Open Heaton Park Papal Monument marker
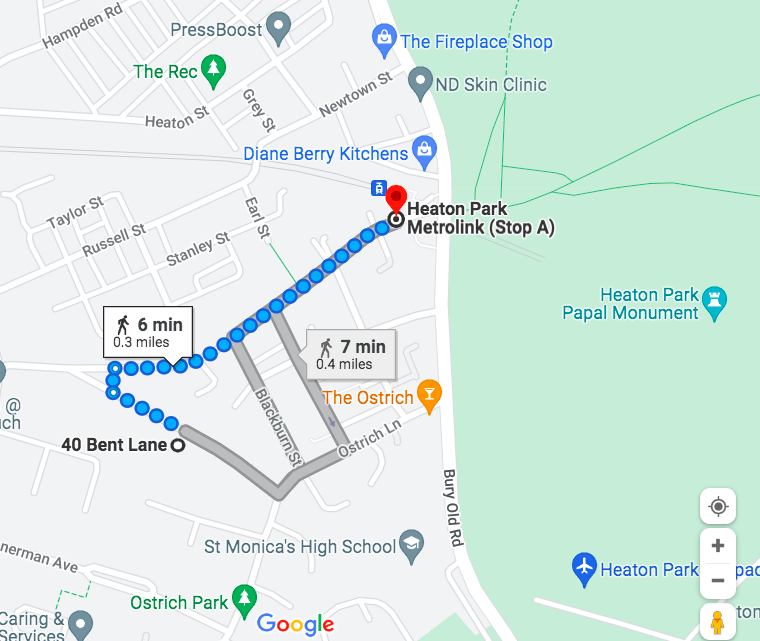The width and height of the screenshot is (760, 641). coord(715,304)
